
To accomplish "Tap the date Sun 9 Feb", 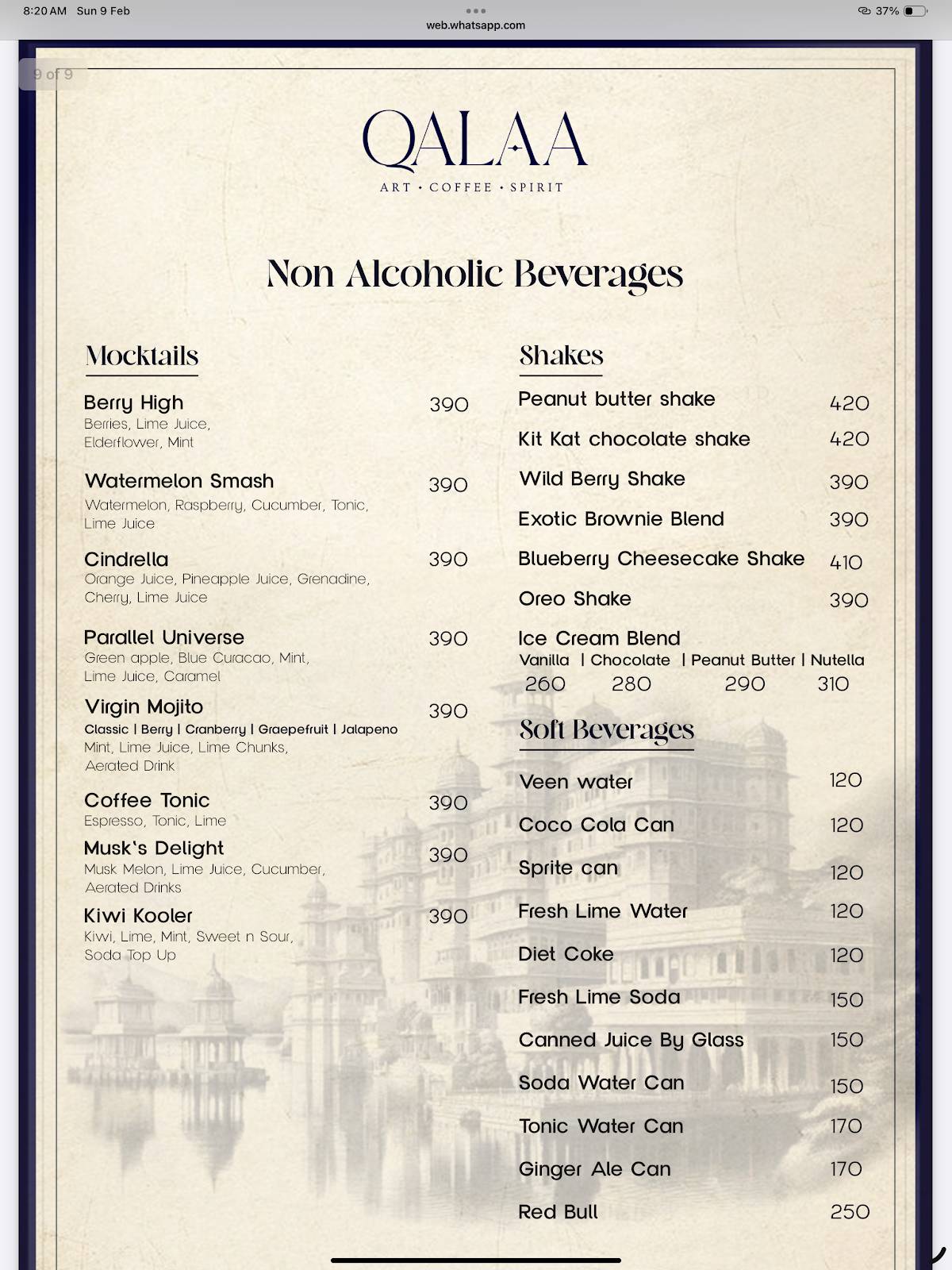I will coord(103,11).
